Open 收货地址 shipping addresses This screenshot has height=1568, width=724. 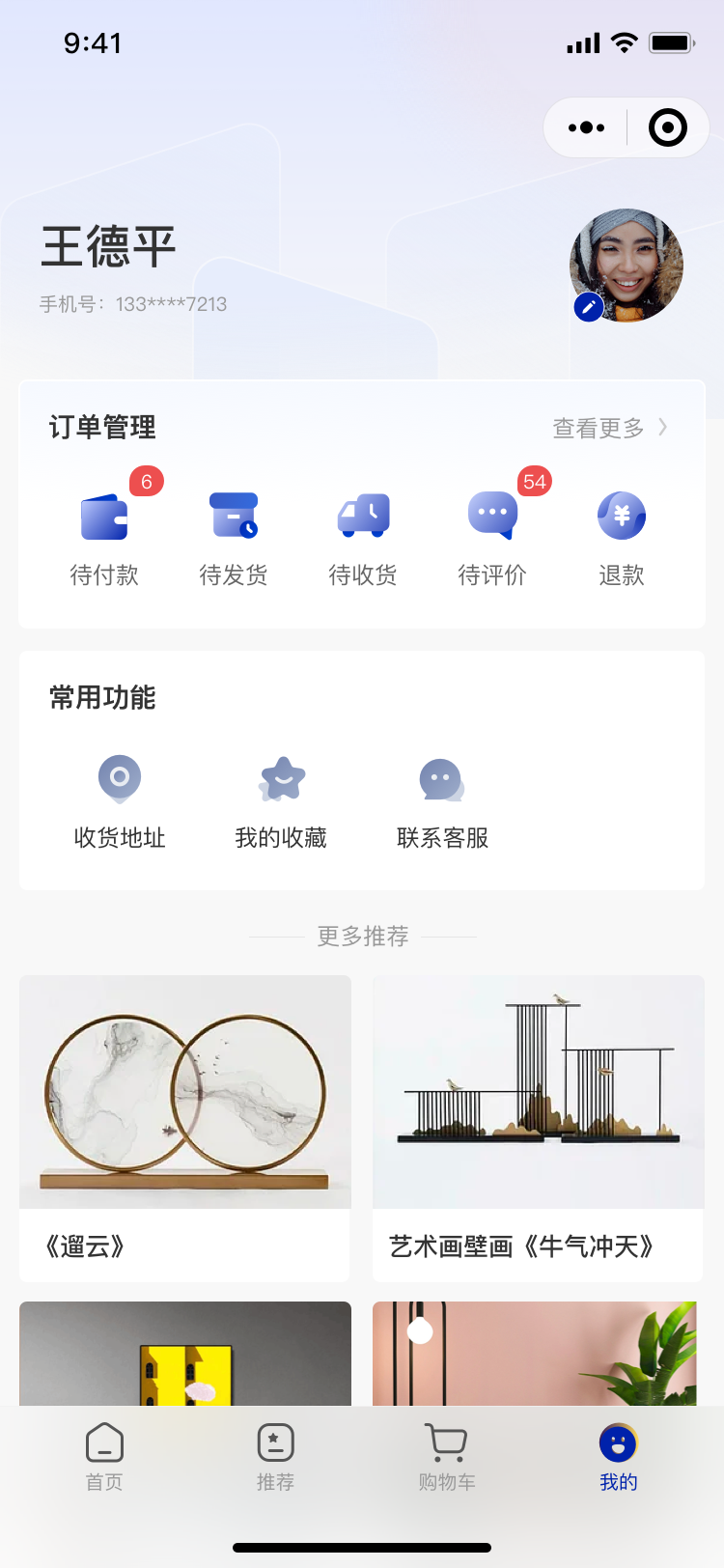[x=120, y=802]
